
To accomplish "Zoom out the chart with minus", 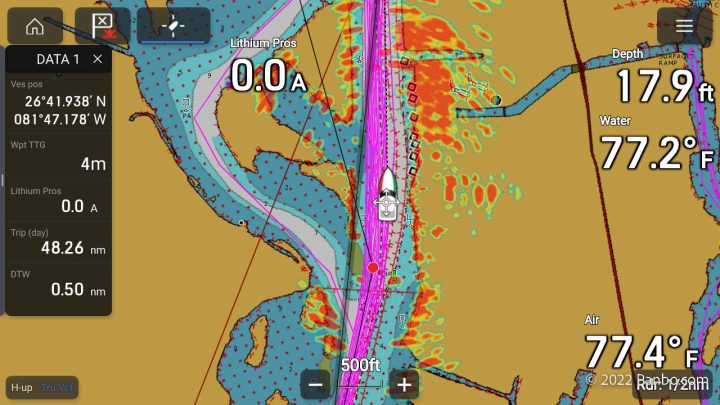I will tap(316, 384).
